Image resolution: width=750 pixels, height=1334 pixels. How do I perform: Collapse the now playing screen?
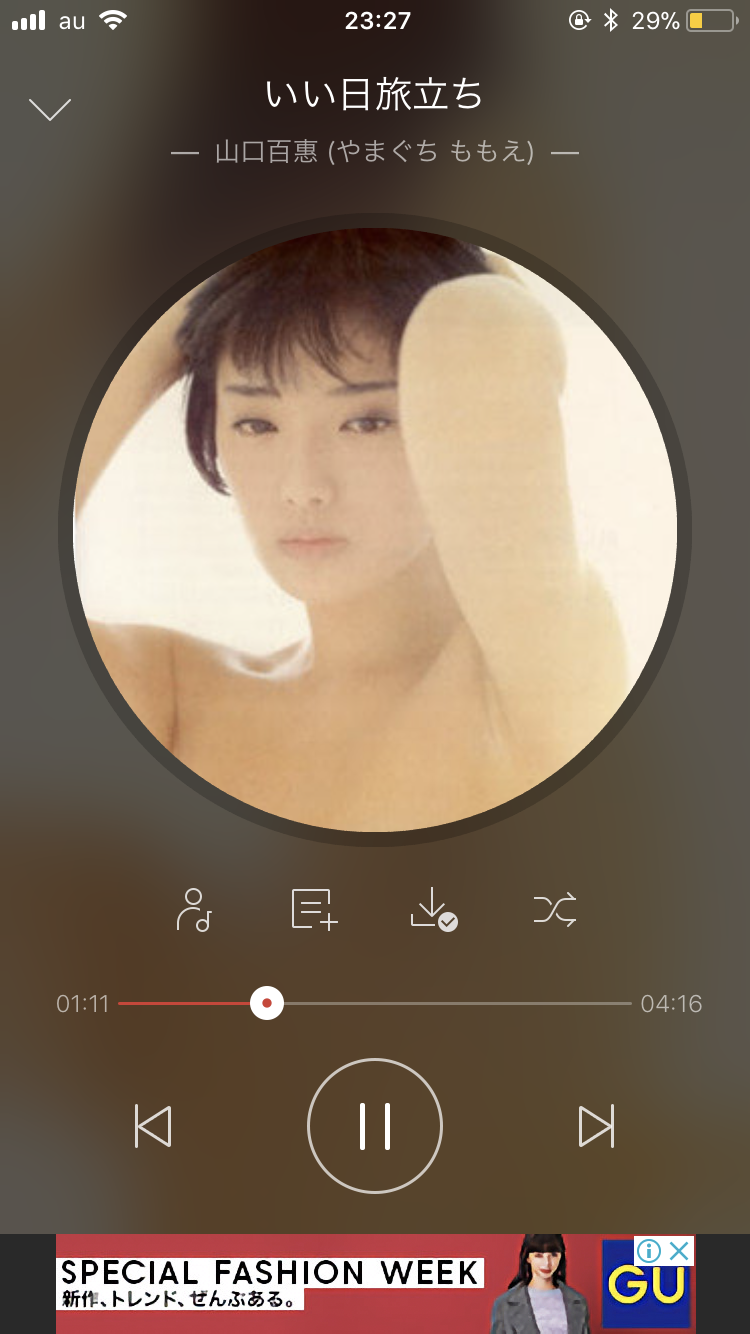pos(50,107)
